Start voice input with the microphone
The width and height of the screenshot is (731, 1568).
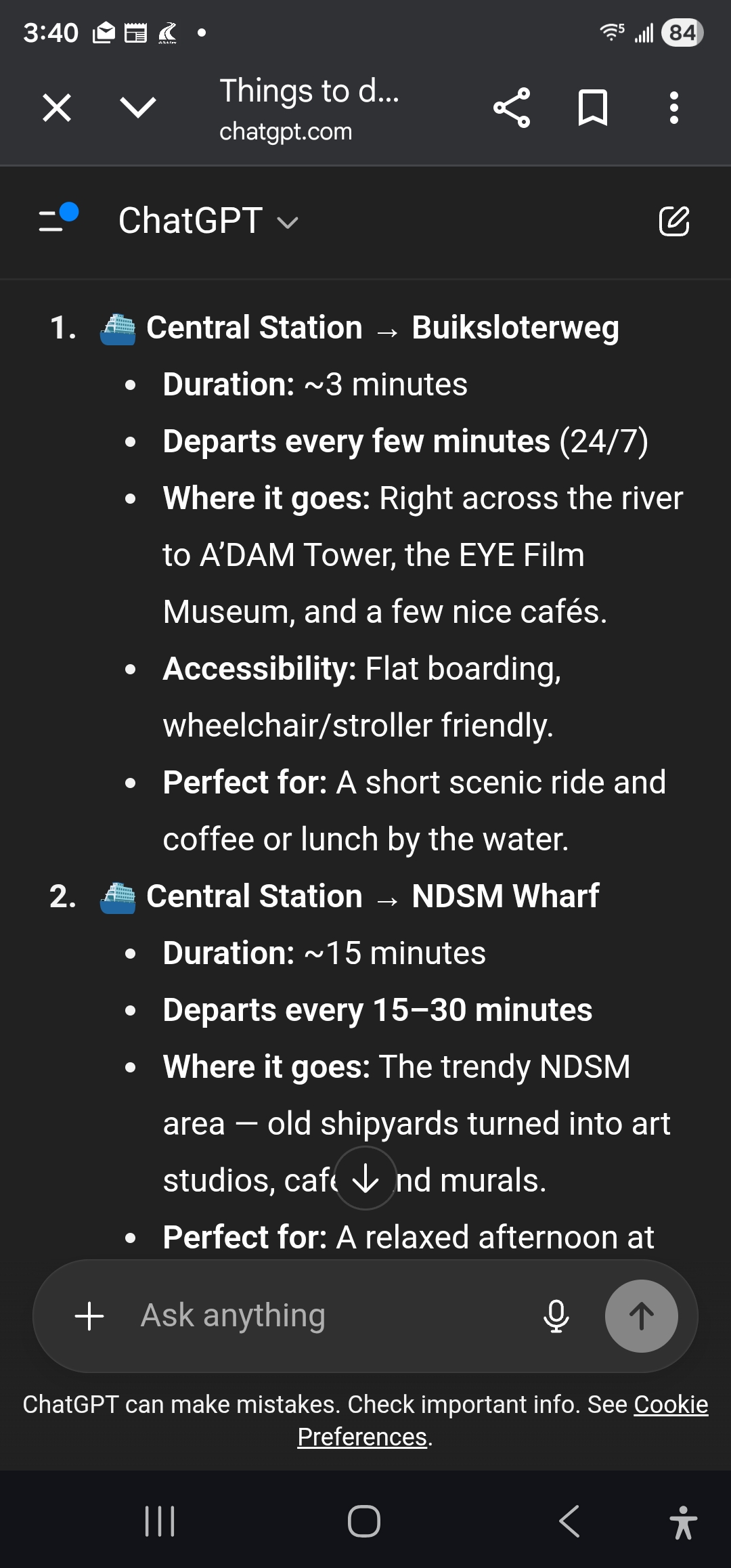coord(556,1316)
